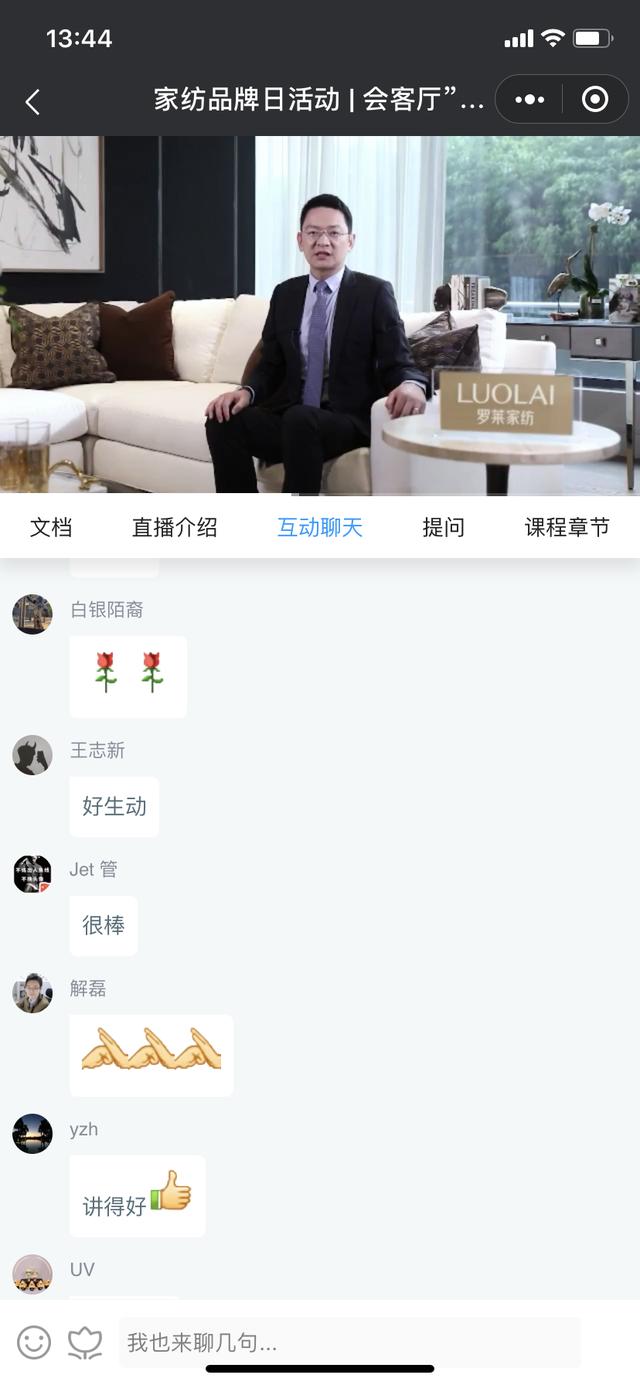Open the 直播介绍 tab
The height and width of the screenshot is (1385, 640).
pyautogui.click(x=174, y=528)
